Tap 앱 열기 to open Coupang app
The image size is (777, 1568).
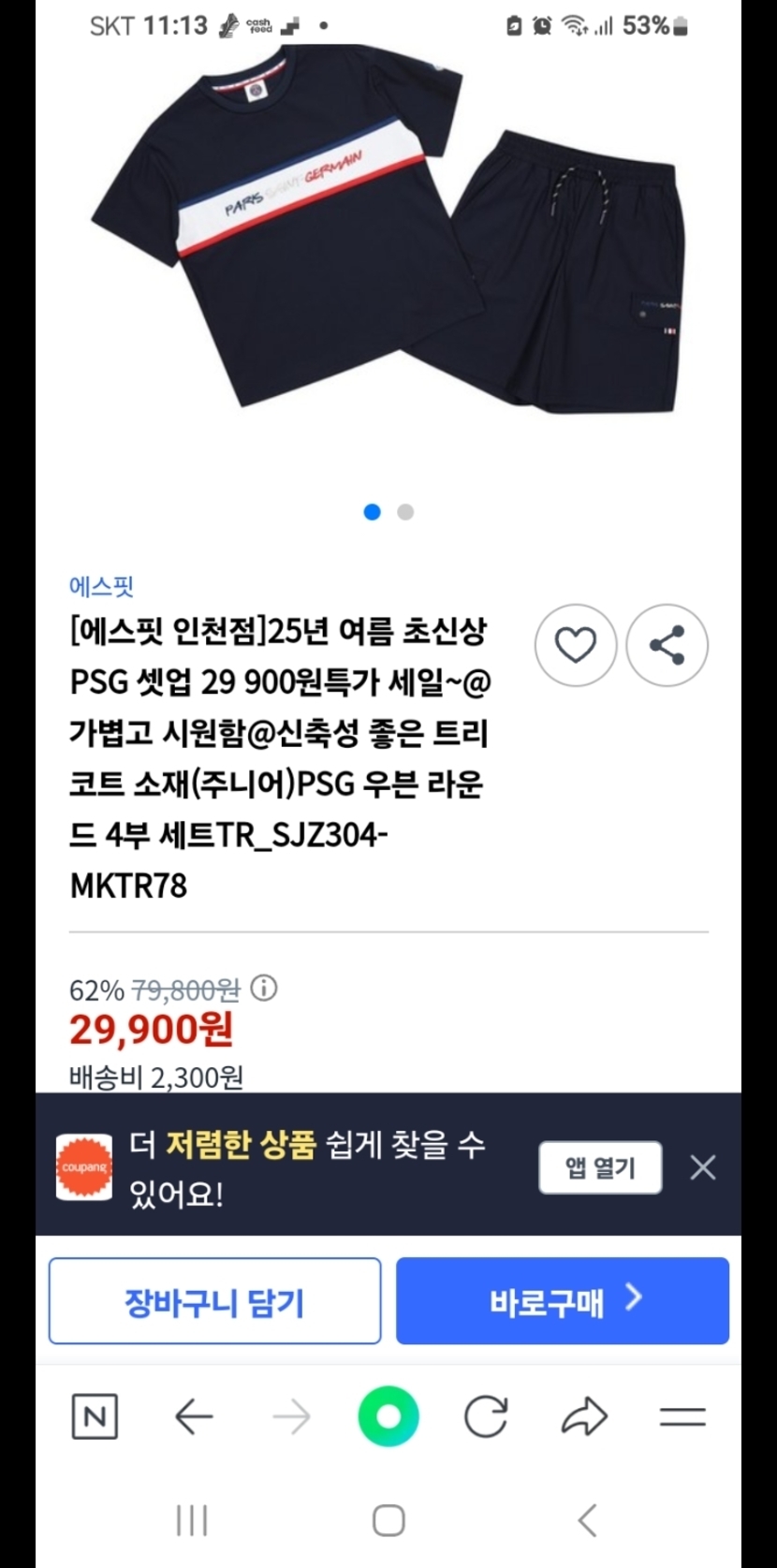(600, 1167)
